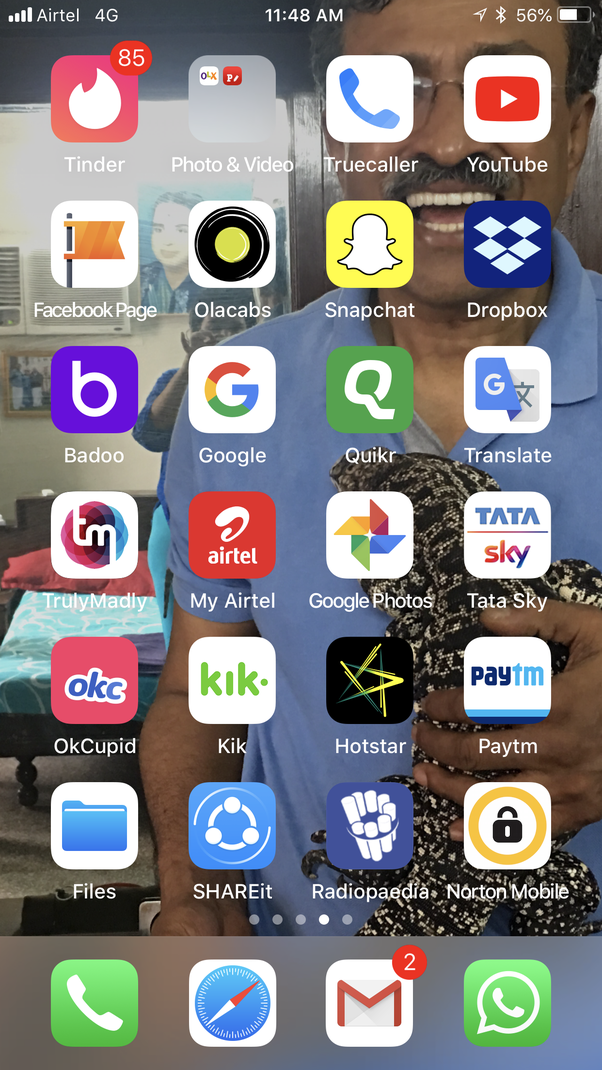Open the Files app

click(94, 826)
